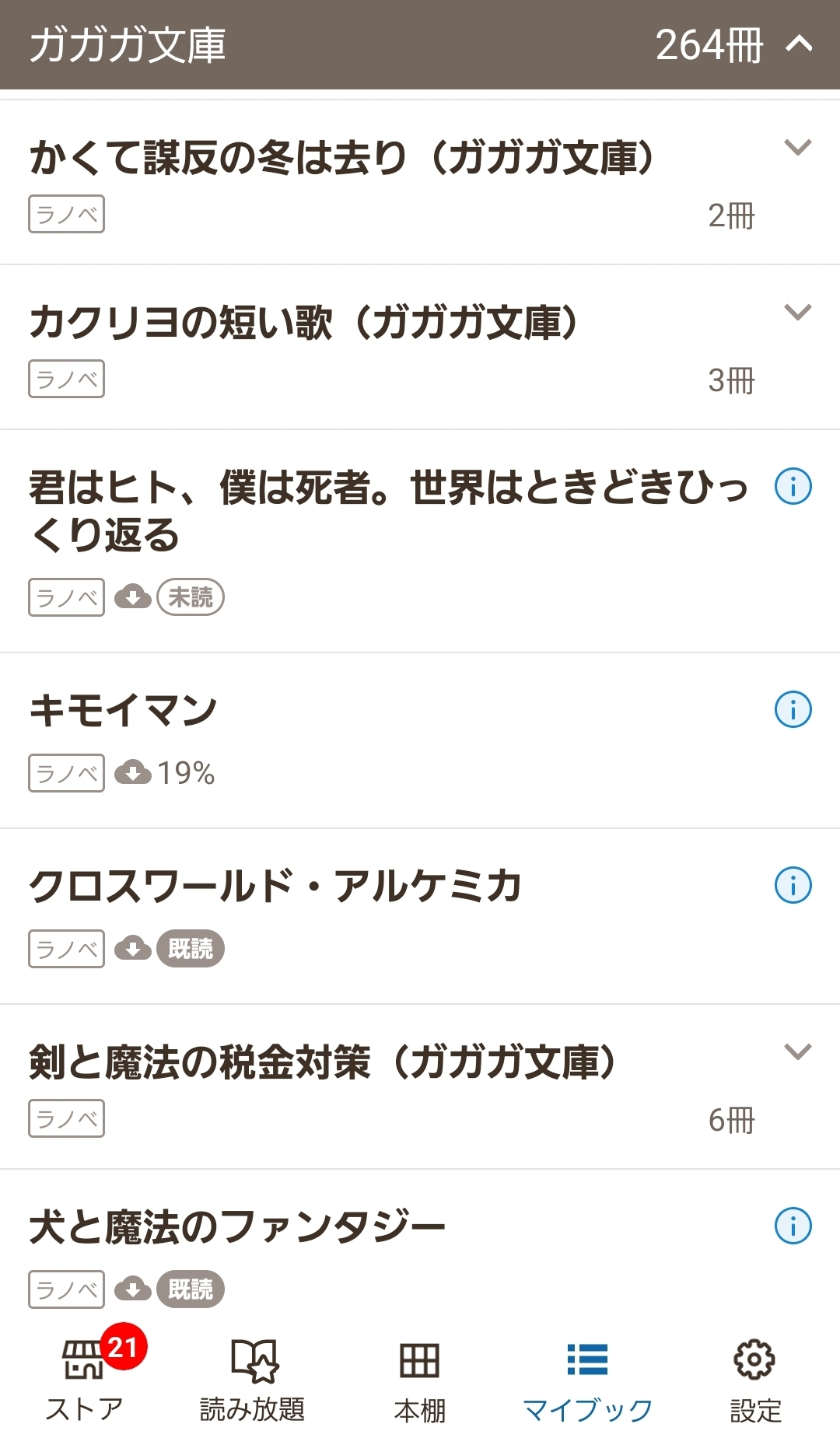Expand the 剣と魔法の税金対策 series
Viewport: 840px width, 1445px height.
coord(797,1052)
